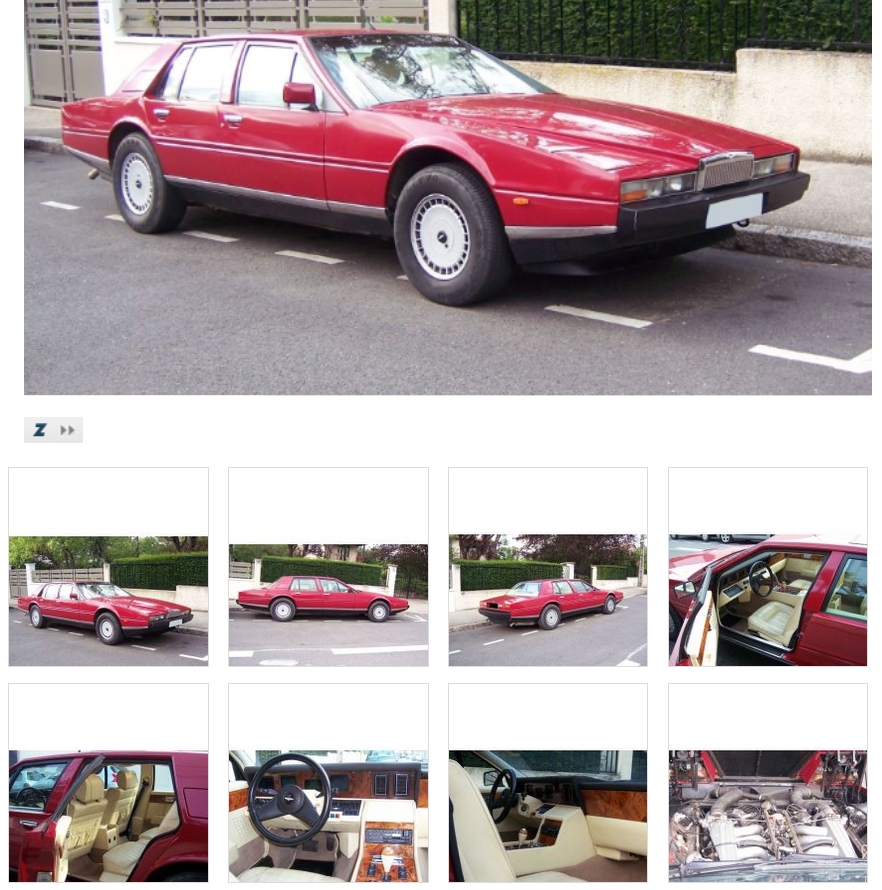
Task: Open the steering wheel dashboard thumbnail
Action: pyautogui.click(x=328, y=816)
